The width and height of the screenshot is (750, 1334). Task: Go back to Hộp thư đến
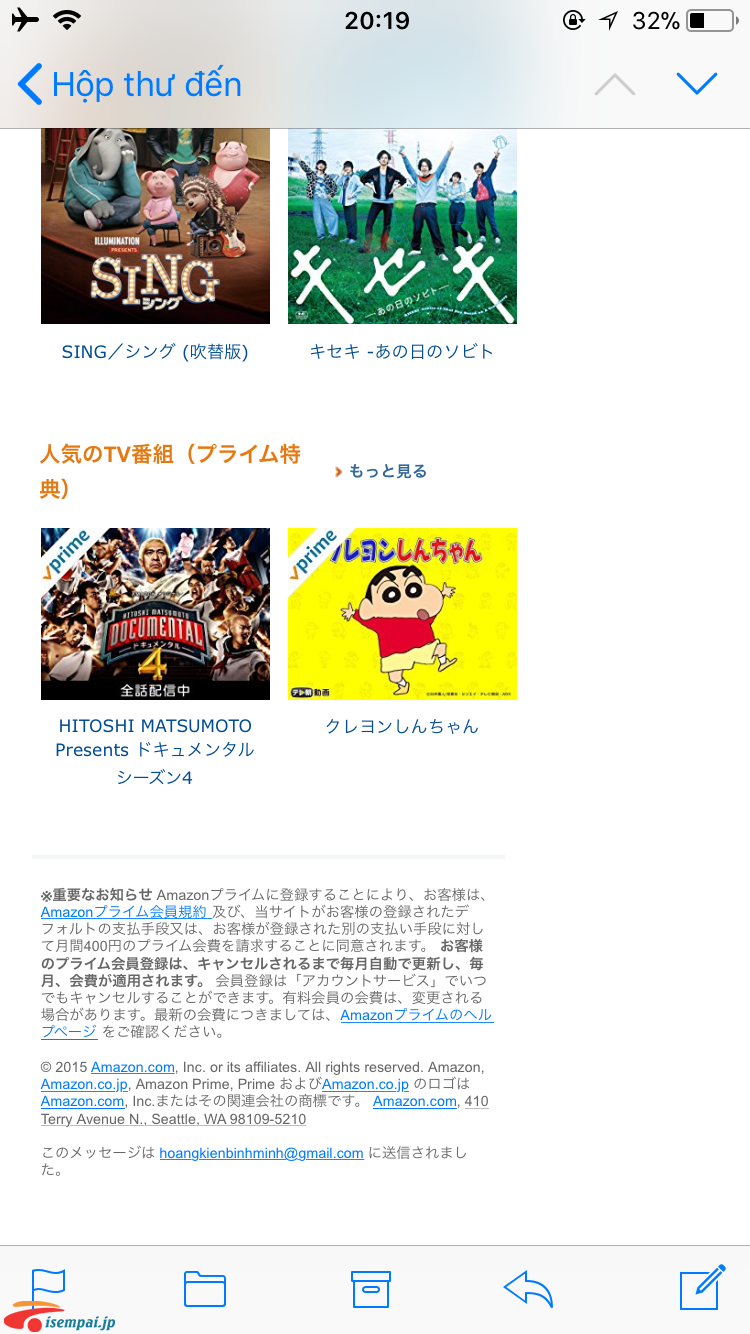click(130, 85)
